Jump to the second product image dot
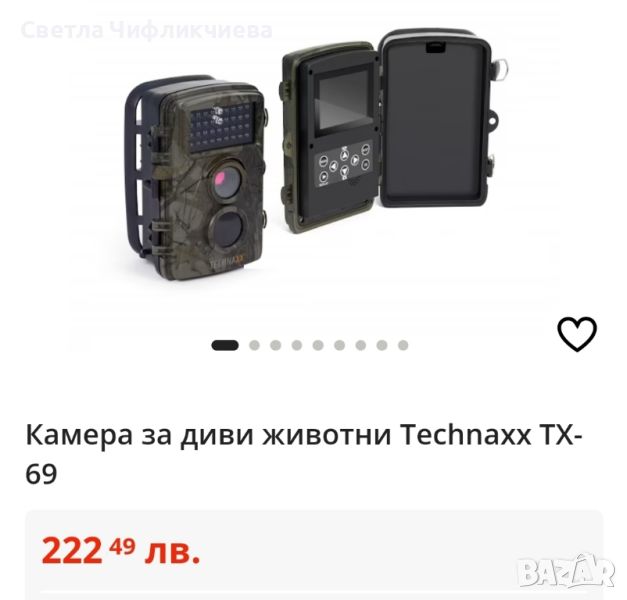Screen dimensions: 627x600 254,345
